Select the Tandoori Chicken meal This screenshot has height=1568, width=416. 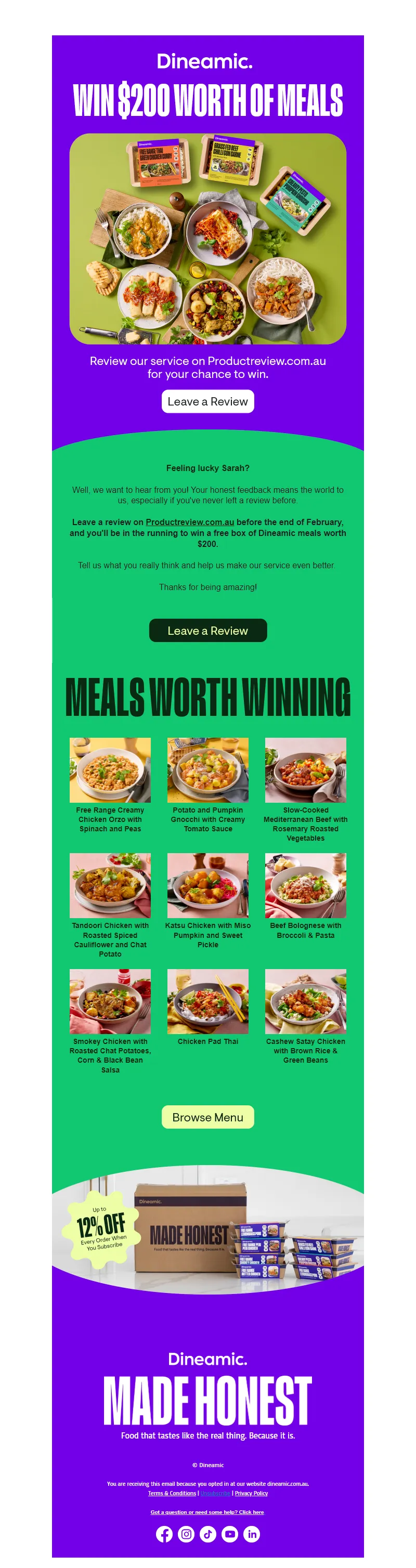110,886
